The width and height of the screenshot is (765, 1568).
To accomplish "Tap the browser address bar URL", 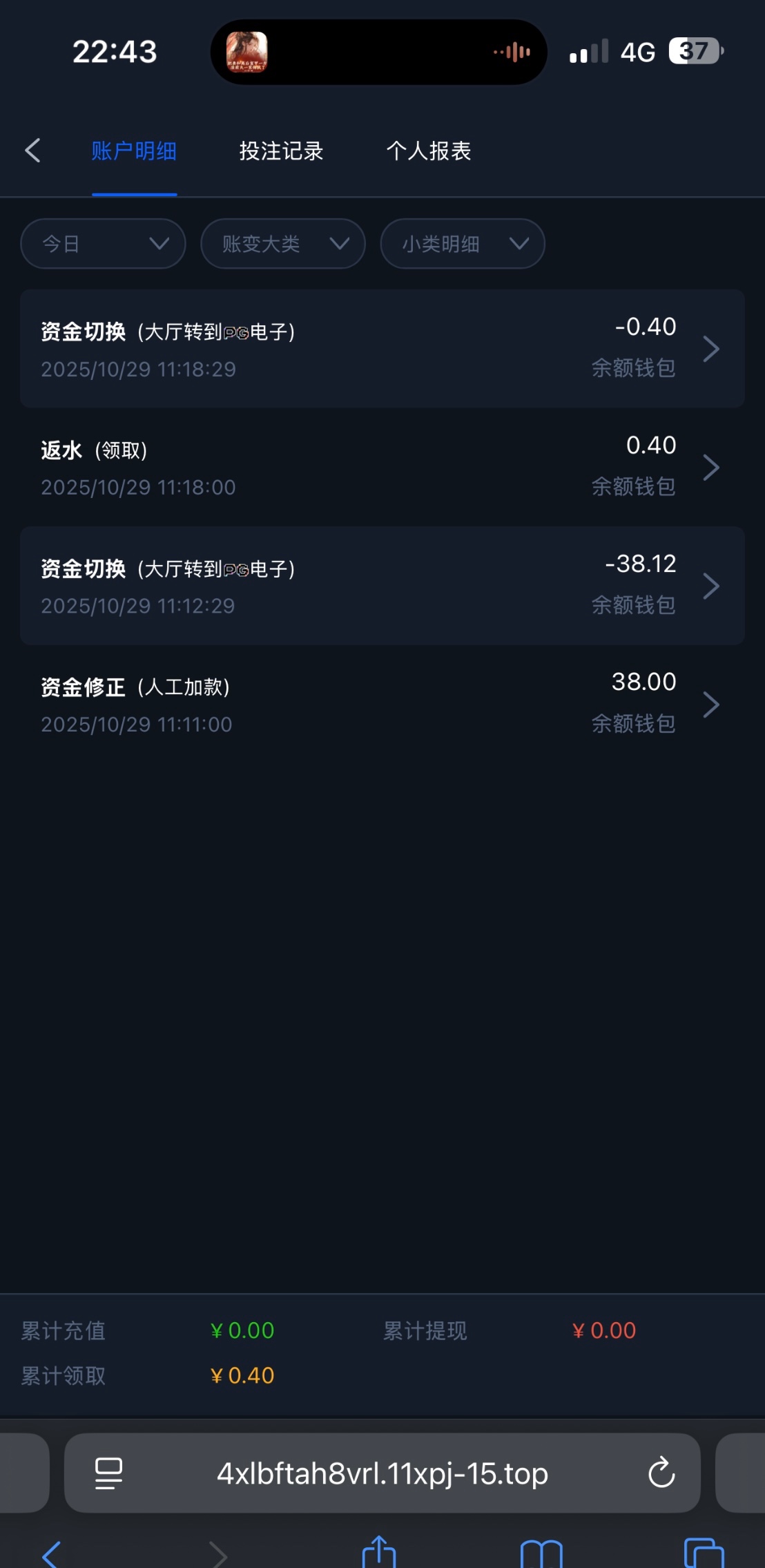I will click(382, 1473).
